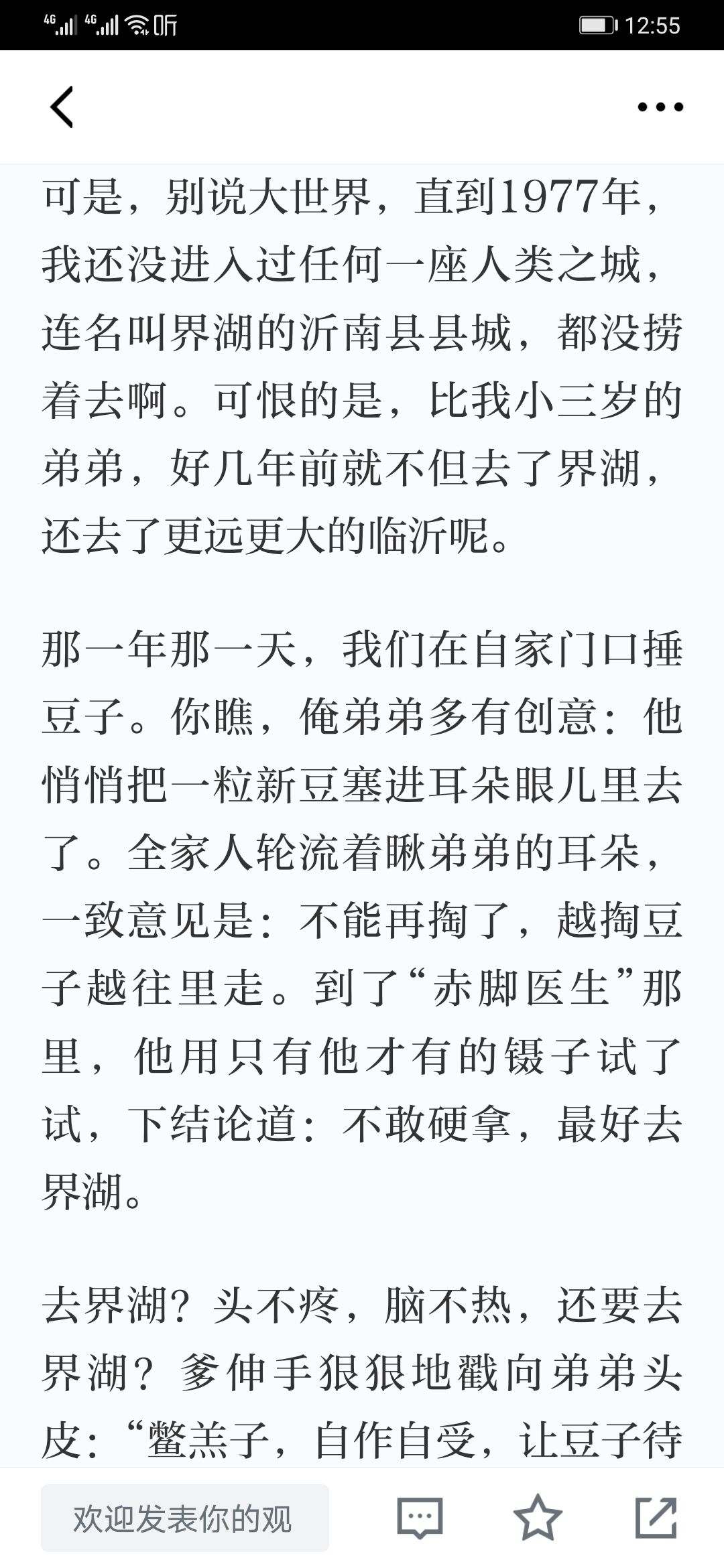Go back using the top-left arrow
Screen dimensions: 724x1568
click(62, 107)
